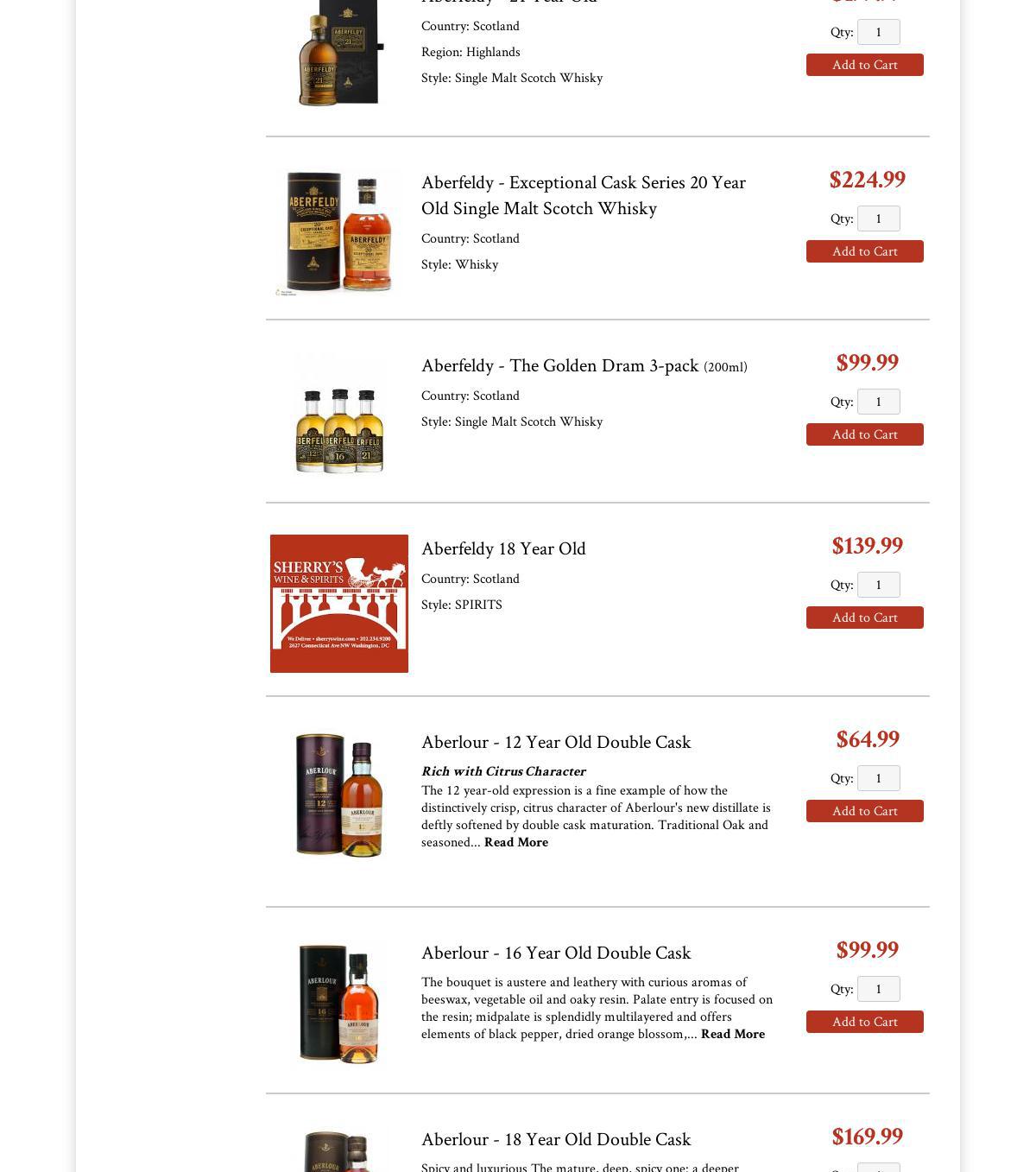Edit quantity field for Aberfeldy 18 Year Old
Viewport: 1036px width, 1172px height.
pos(878,585)
